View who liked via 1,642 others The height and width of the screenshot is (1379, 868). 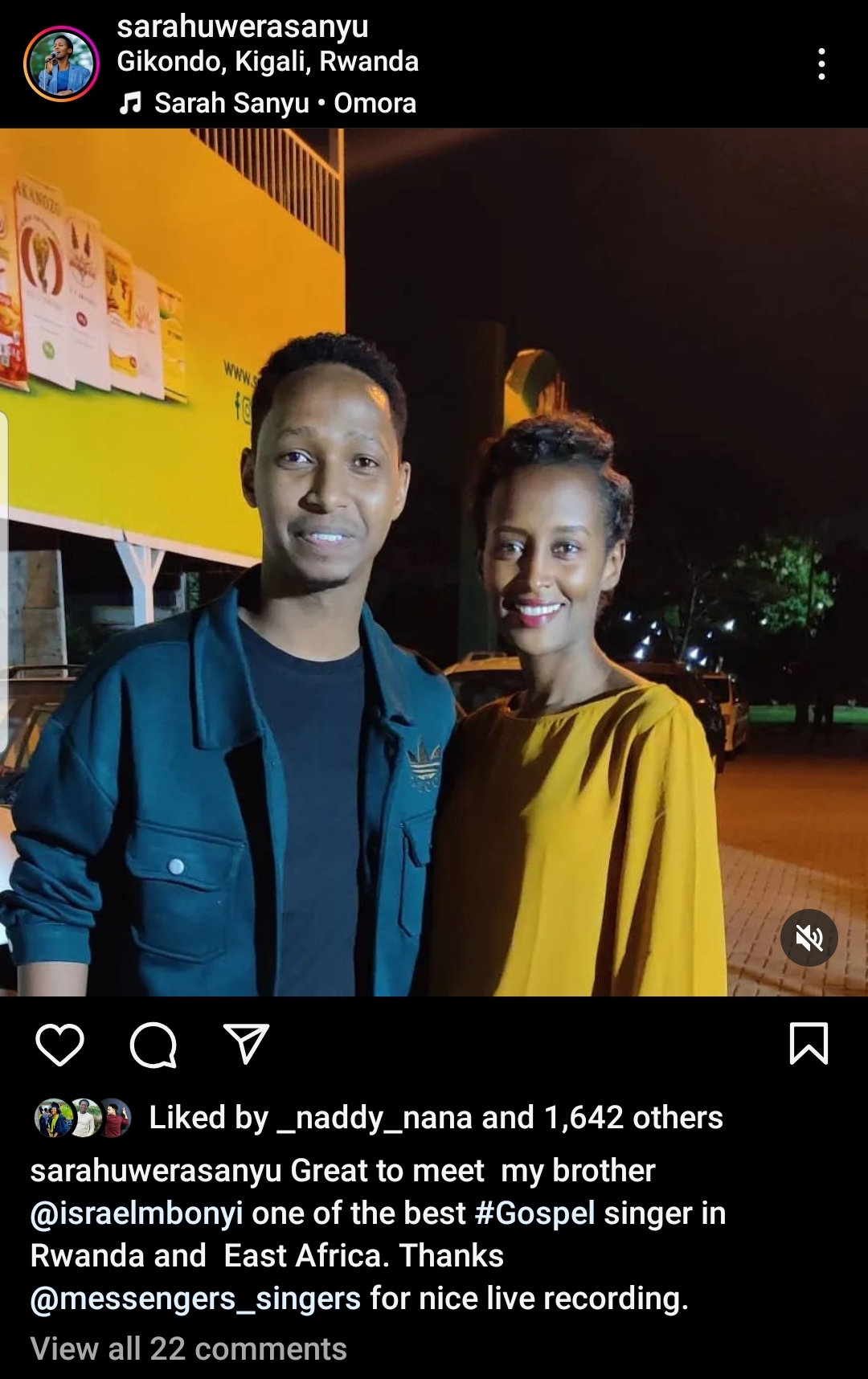coord(633,1118)
